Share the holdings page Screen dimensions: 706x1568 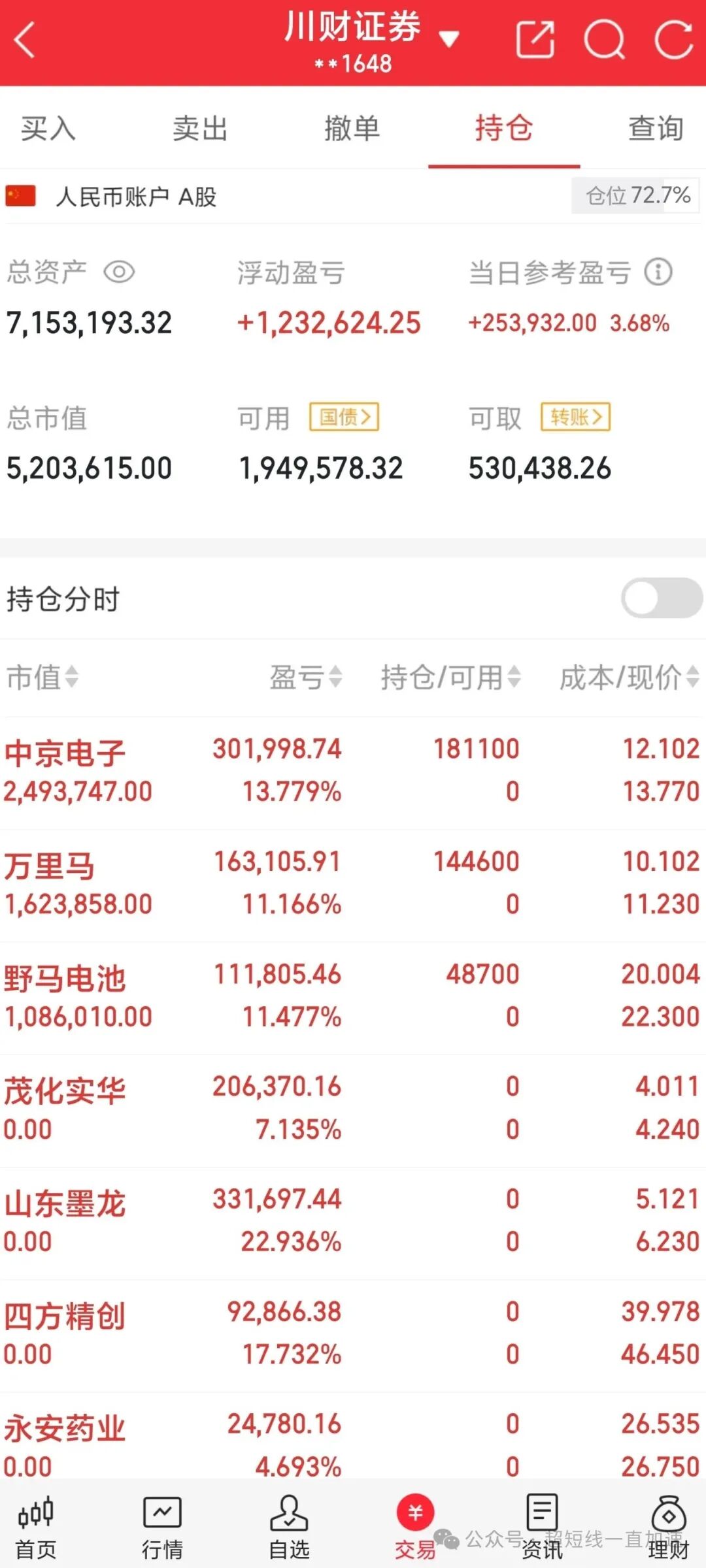(535, 40)
